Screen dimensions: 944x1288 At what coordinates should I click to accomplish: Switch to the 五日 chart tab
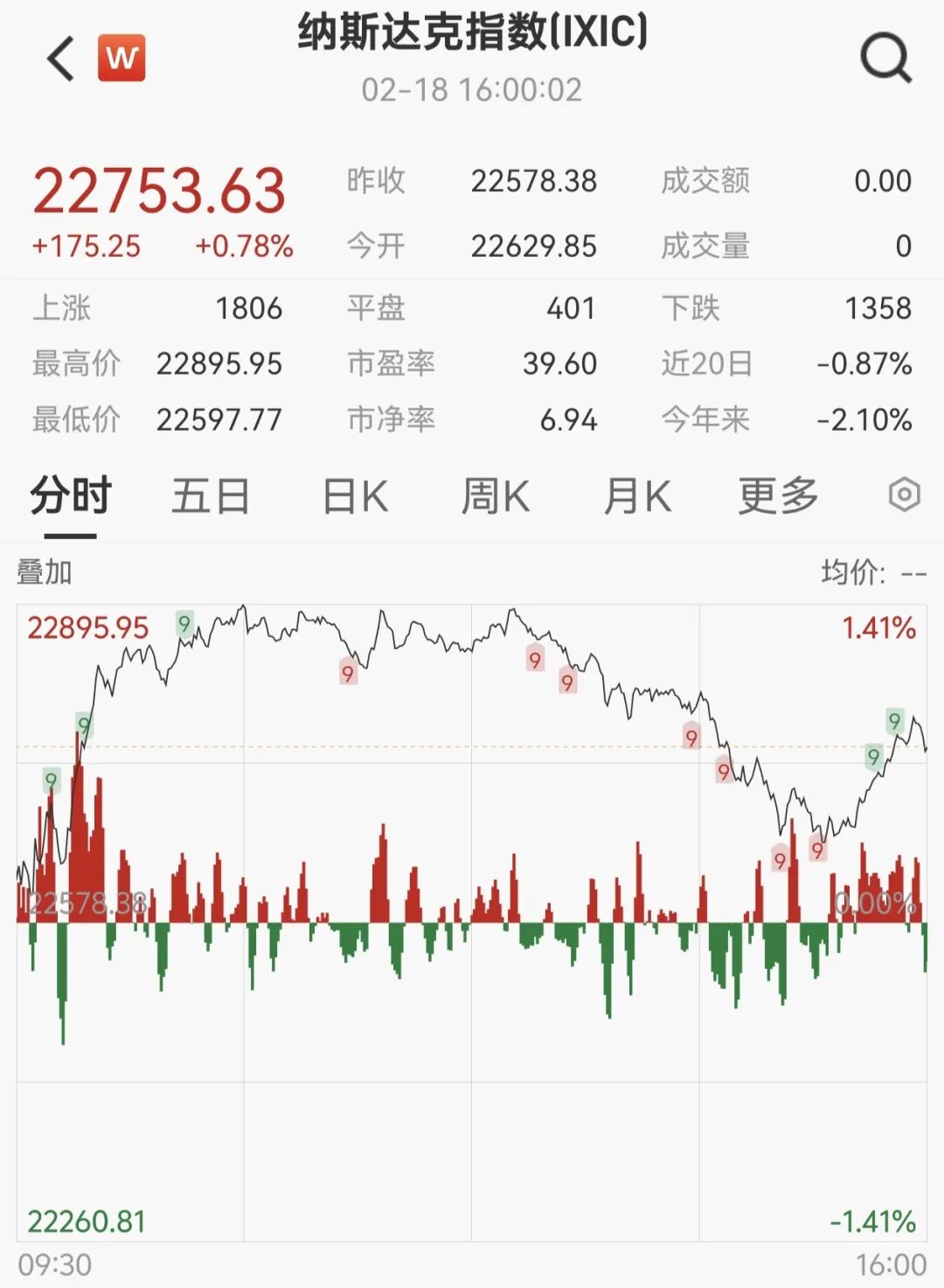[x=211, y=496]
